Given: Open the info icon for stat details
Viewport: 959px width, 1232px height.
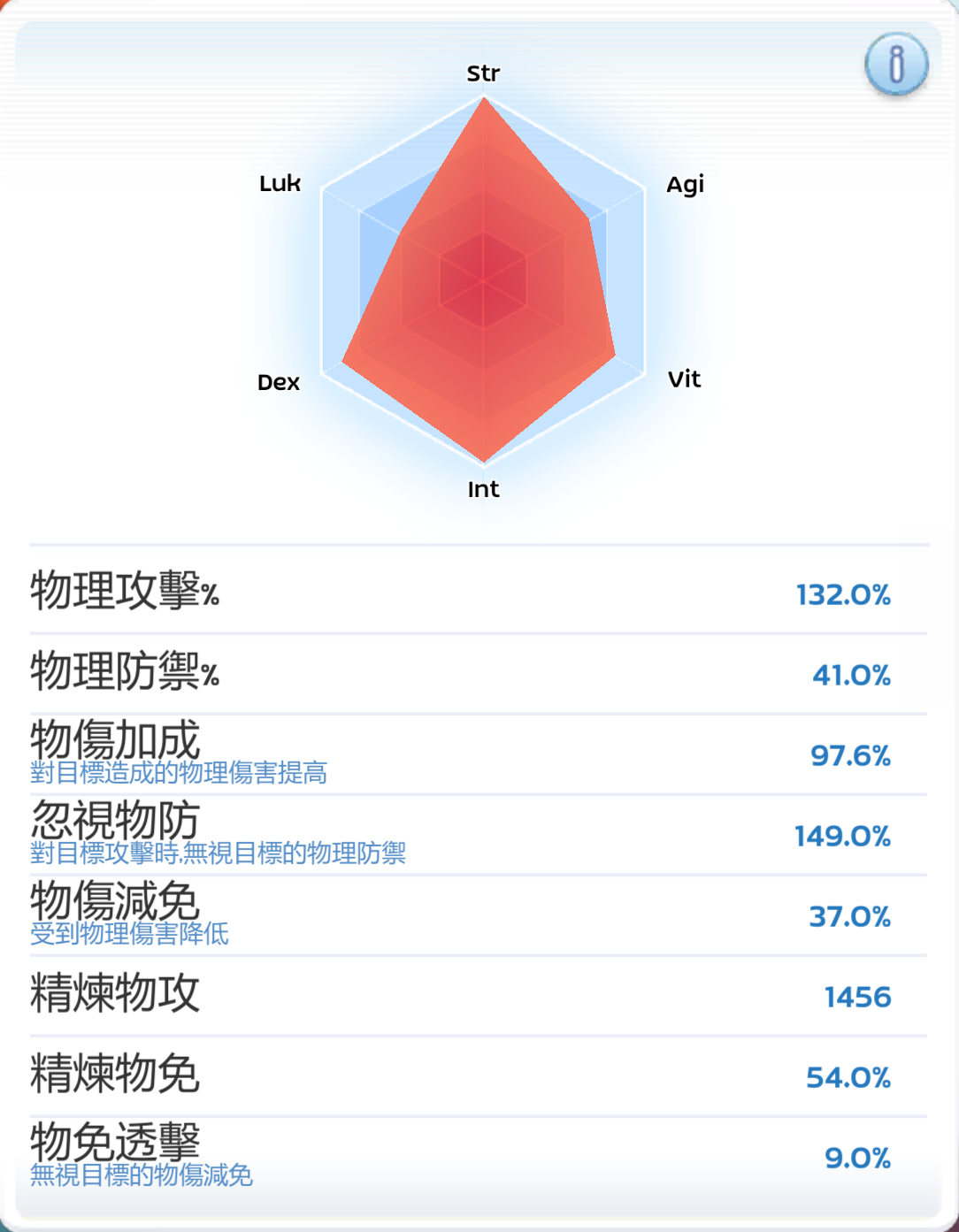Looking at the screenshot, I should tap(896, 65).
